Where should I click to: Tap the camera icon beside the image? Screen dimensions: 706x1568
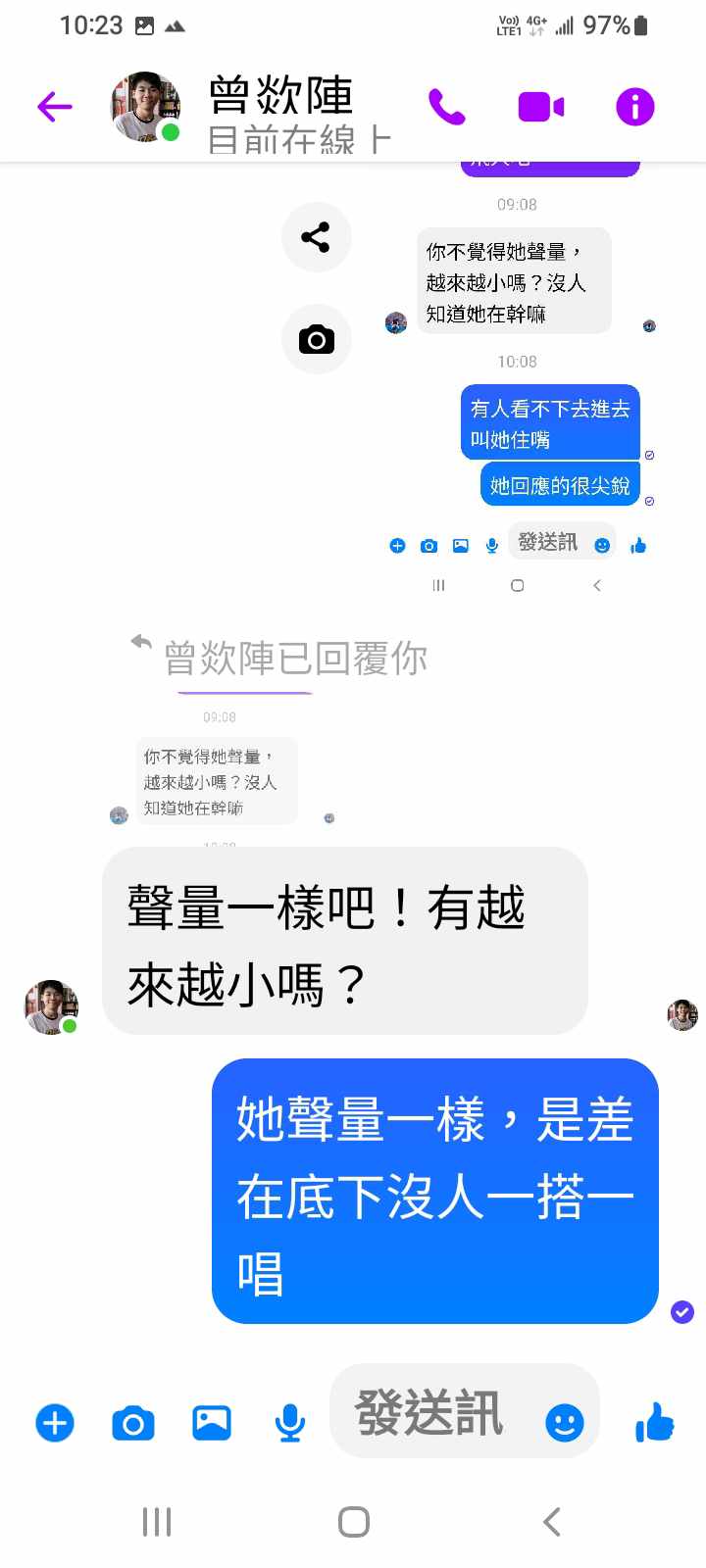[316, 340]
